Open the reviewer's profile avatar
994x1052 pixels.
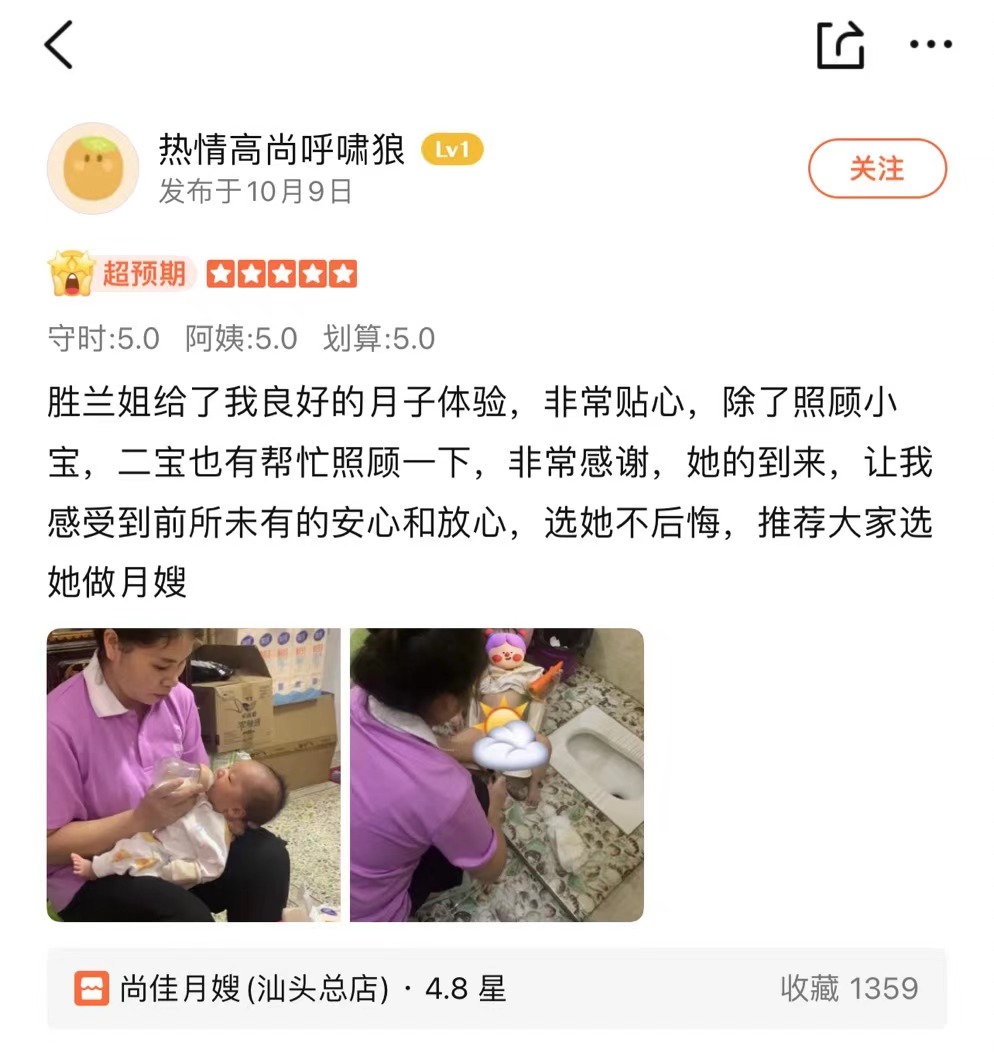[x=93, y=168]
